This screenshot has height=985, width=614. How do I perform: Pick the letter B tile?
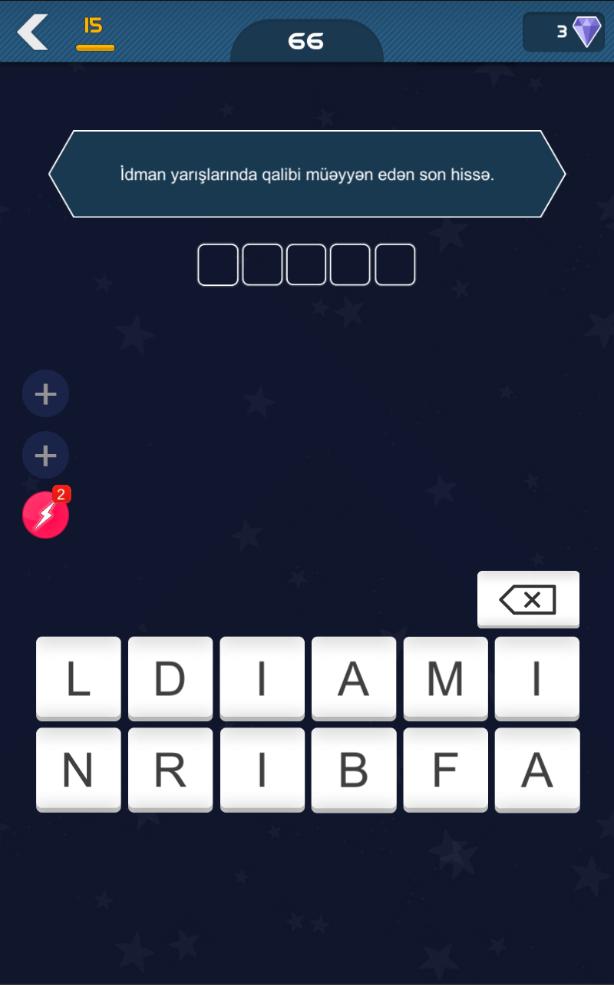pos(353,769)
